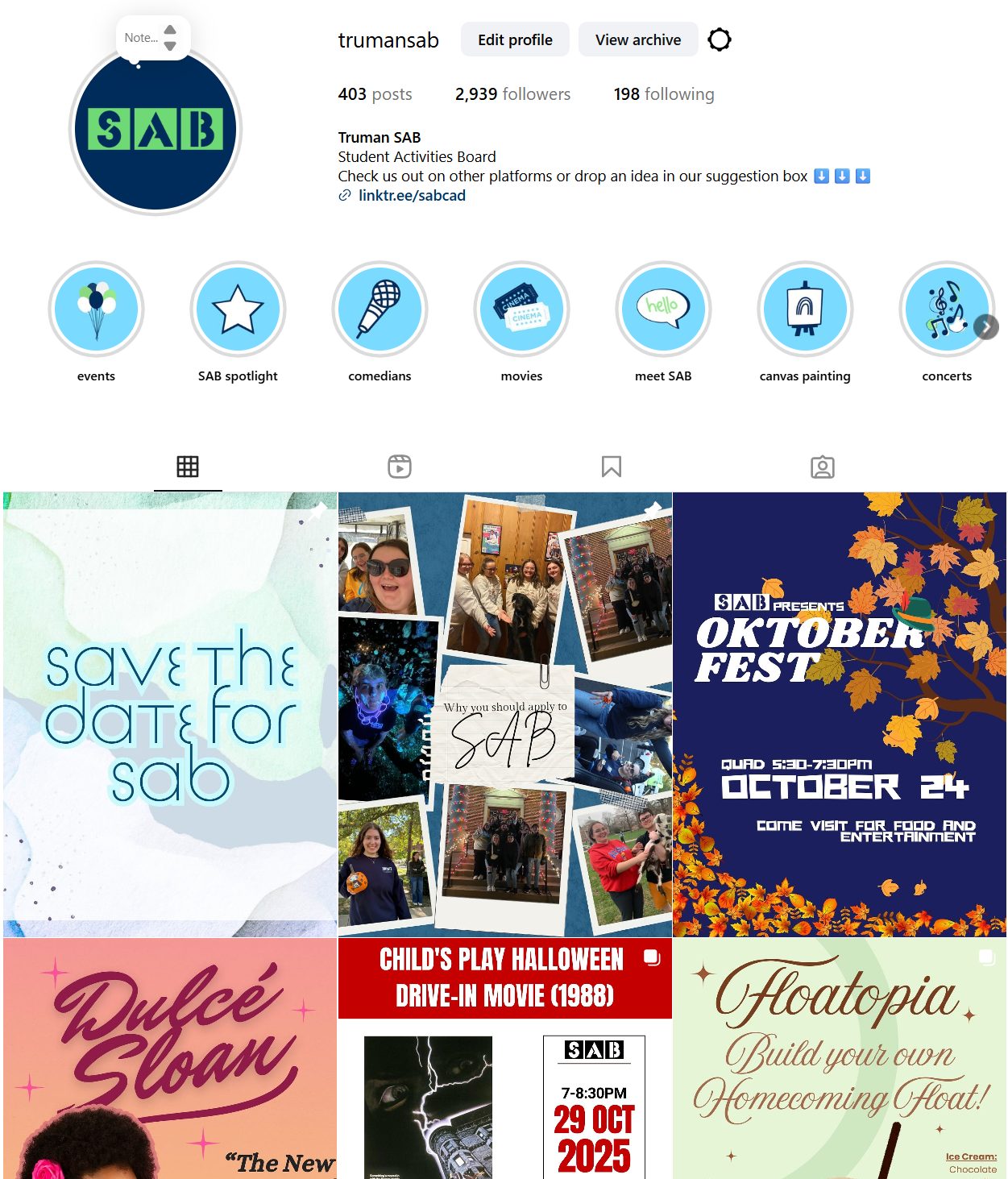The width and height of the screenshot is (1008, 1179).
Task: Open the save the date for sab post
Action: click(170, 714)
